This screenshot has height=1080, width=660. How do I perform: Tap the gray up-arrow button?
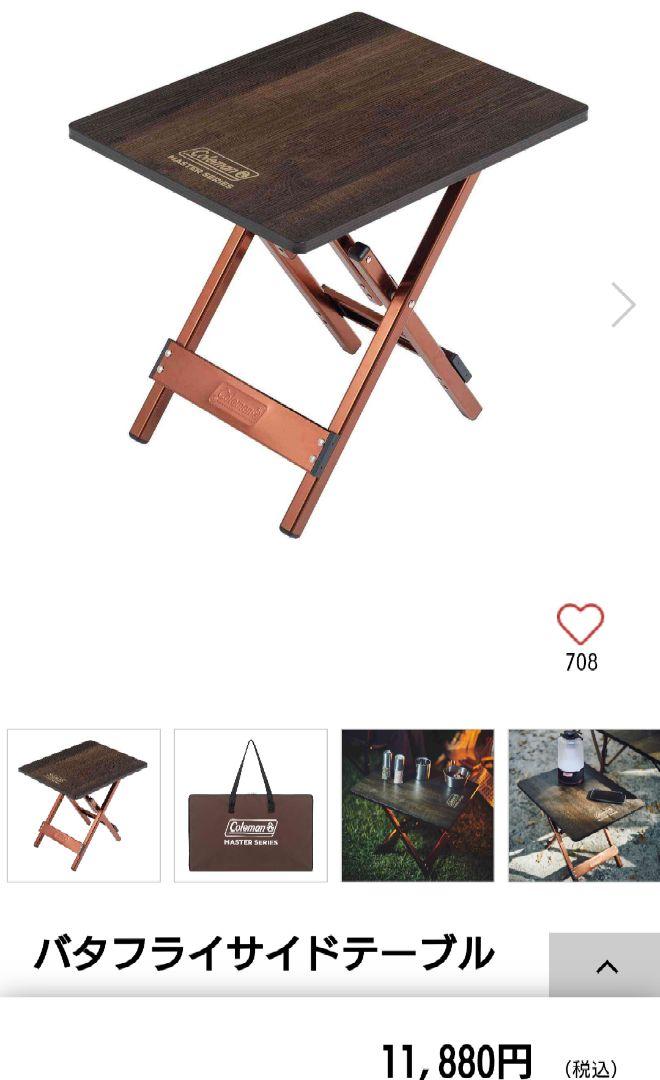[x=604, y=965]
